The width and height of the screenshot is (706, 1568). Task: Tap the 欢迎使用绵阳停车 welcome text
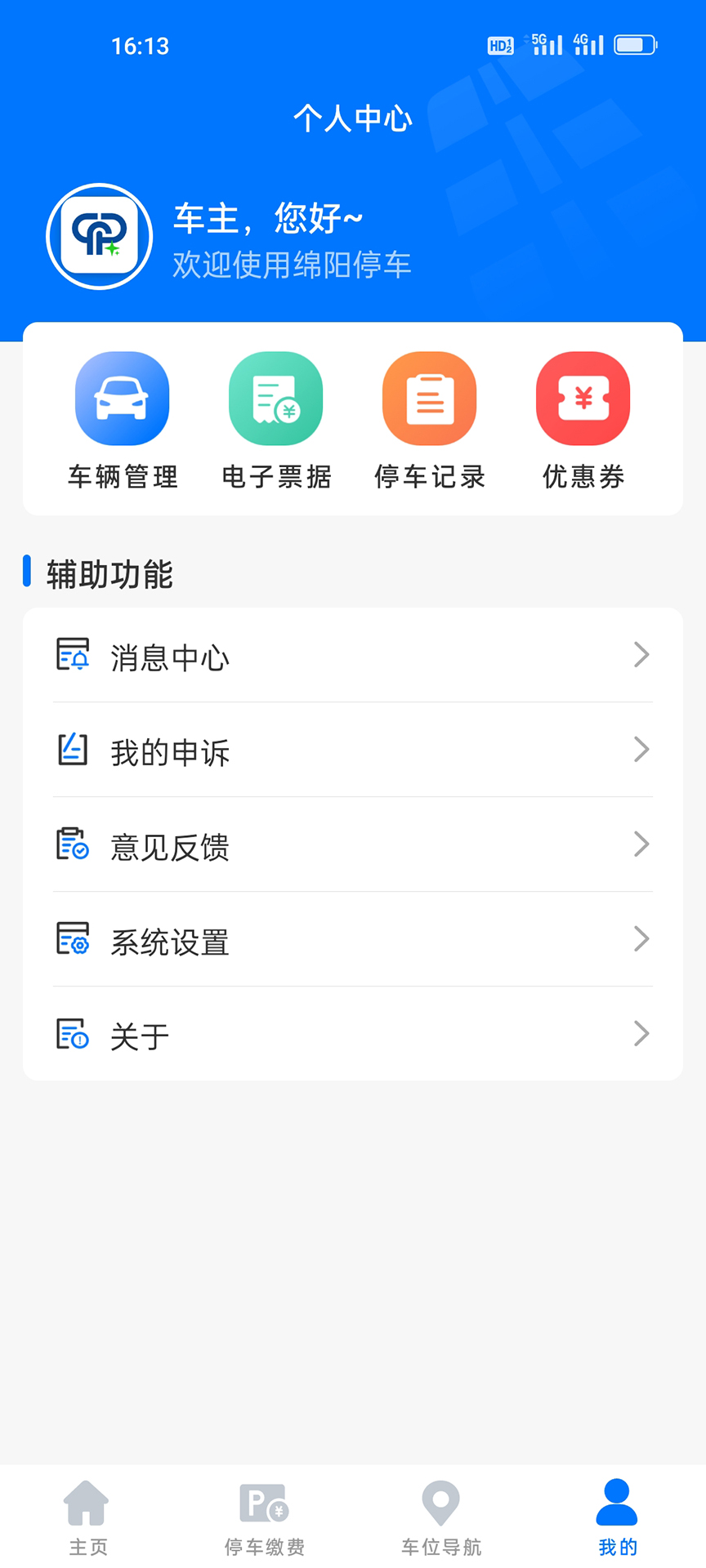tap(293, 265)
